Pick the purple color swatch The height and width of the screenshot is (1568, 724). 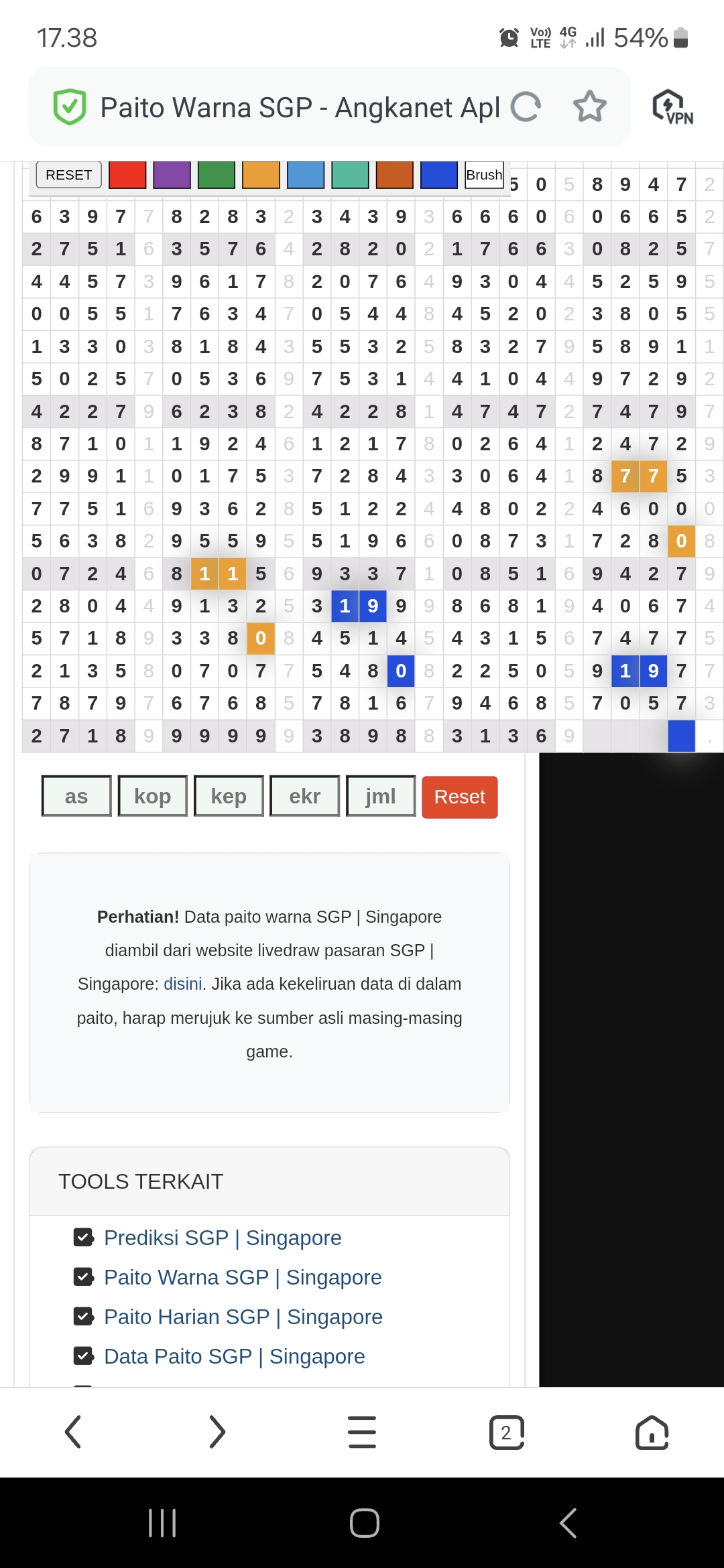(x=172, y=175)
